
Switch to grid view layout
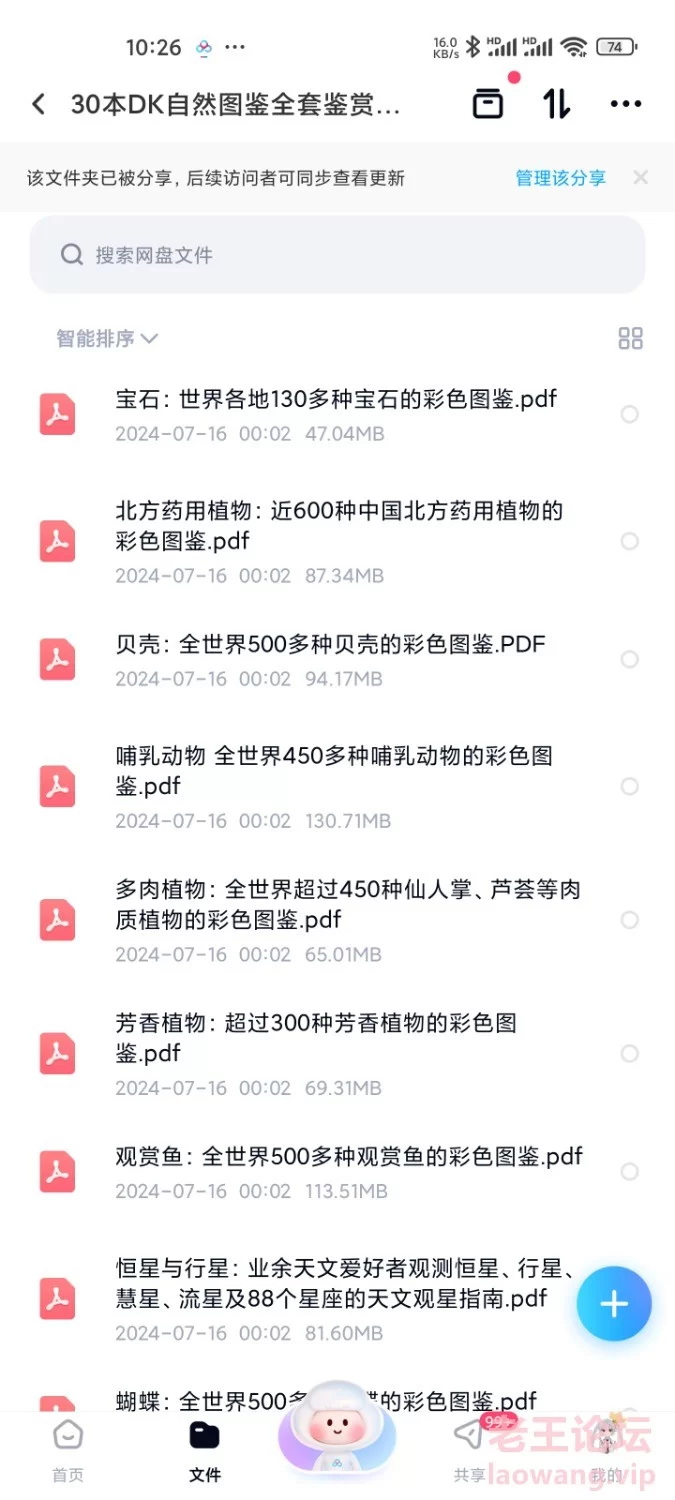point(630,338)
